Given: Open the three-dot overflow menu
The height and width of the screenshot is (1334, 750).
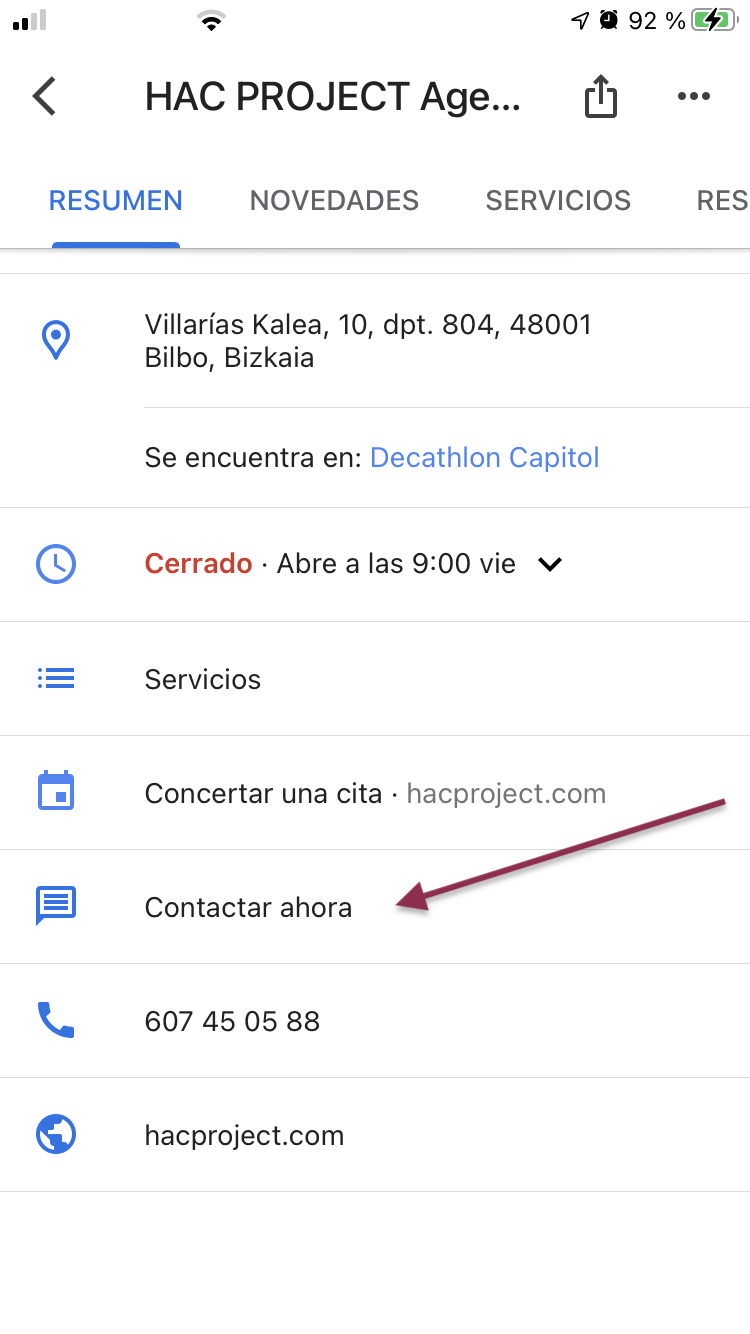Looking at the screenshot, I should pyautogui.click(x=693, y=97).
